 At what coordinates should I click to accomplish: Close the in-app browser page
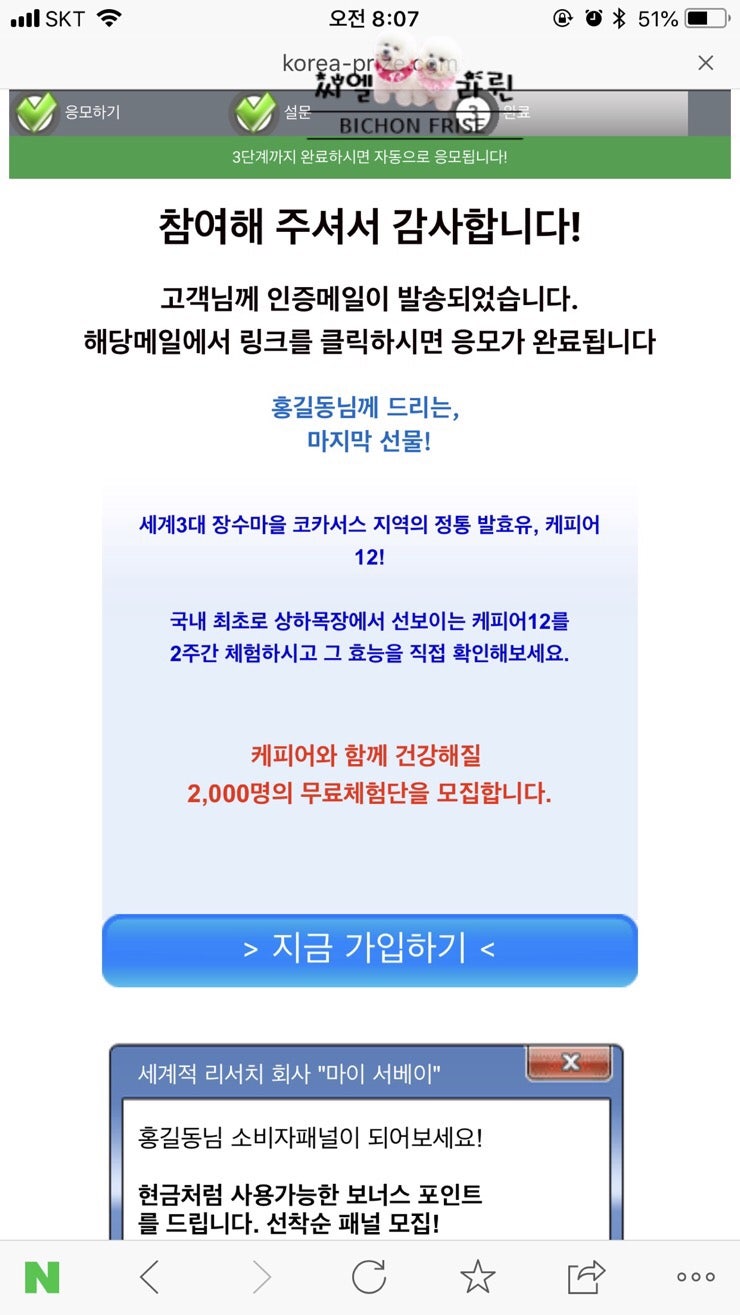click(705, 63)
